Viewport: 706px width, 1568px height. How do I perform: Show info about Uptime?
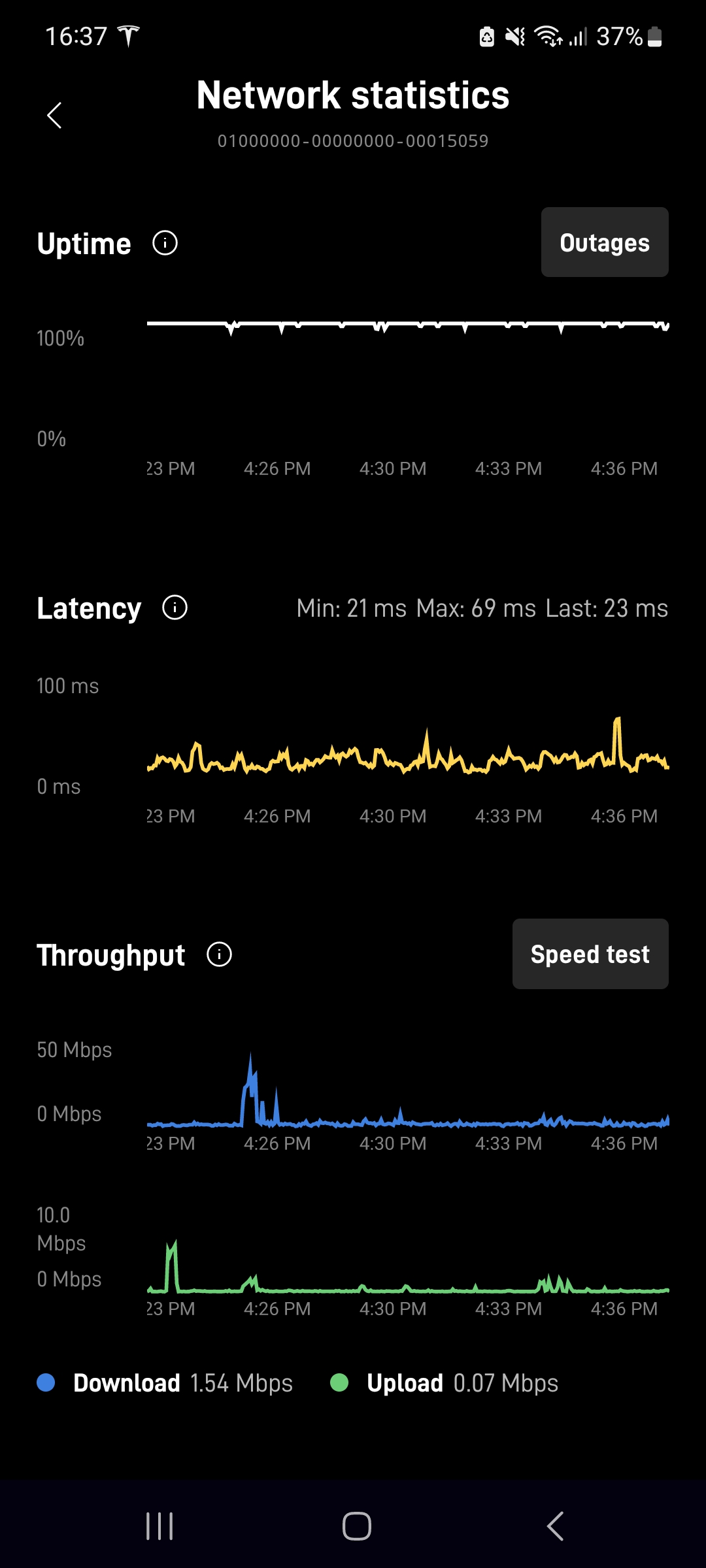point(165,243)
